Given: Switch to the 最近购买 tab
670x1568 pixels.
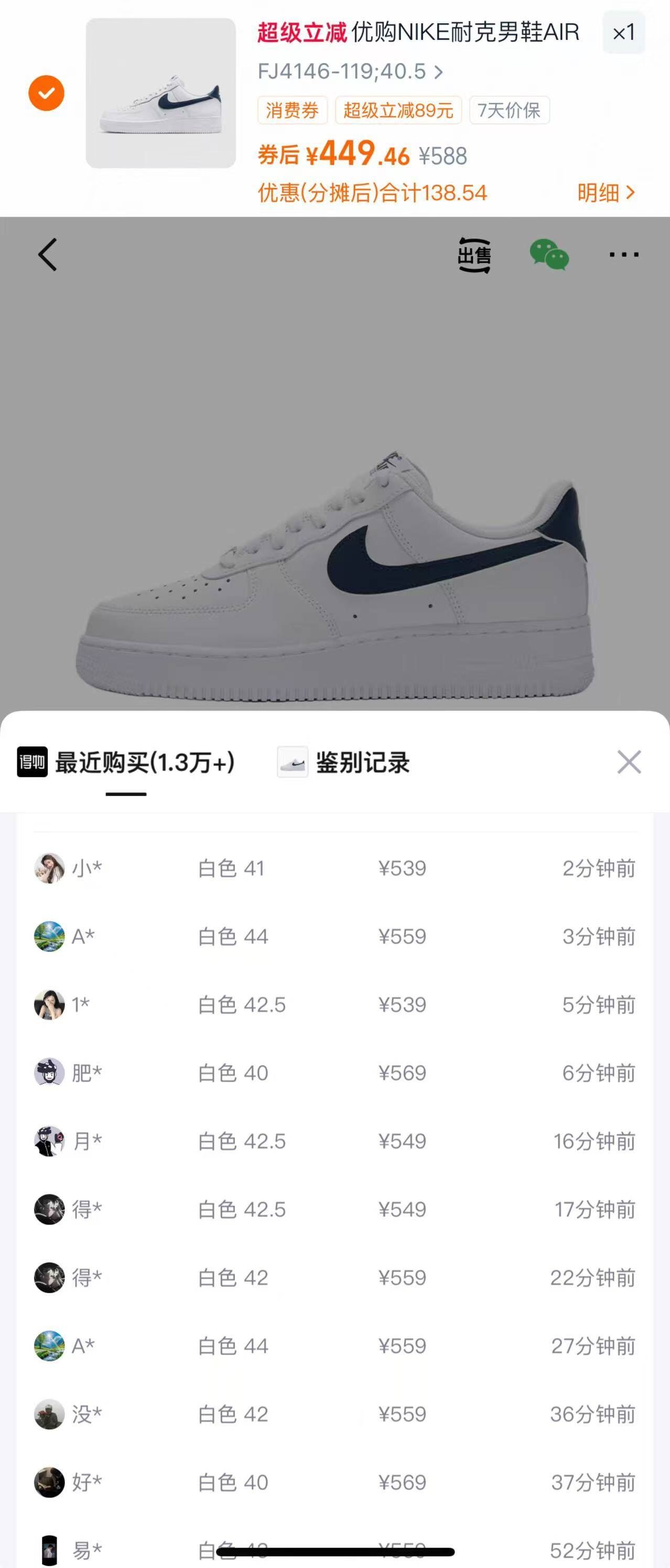Looking at the screenshot, I should click(x=126, y=762).
